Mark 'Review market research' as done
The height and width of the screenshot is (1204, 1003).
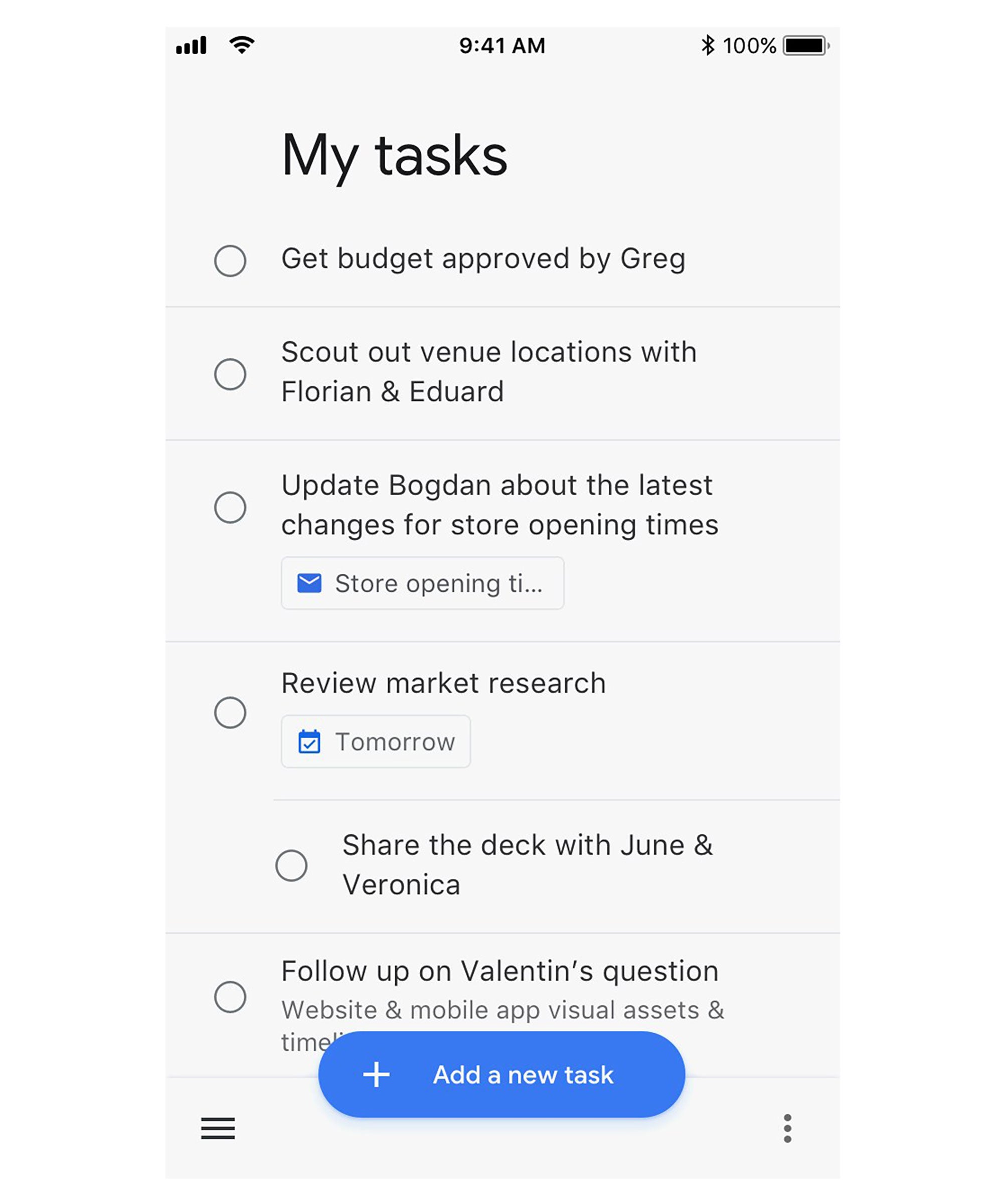pyautogui.click(x=230, y=713)
